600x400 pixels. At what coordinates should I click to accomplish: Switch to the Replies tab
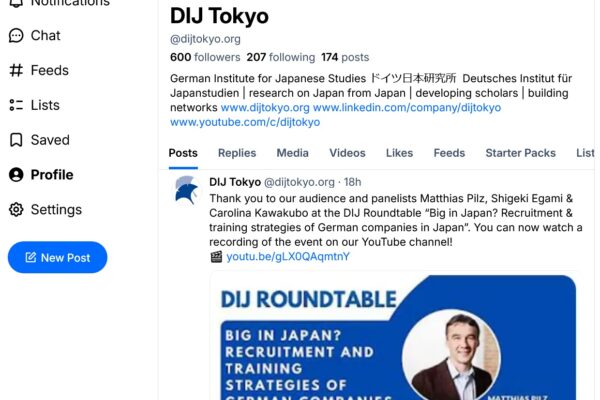[x=237, y=153]
